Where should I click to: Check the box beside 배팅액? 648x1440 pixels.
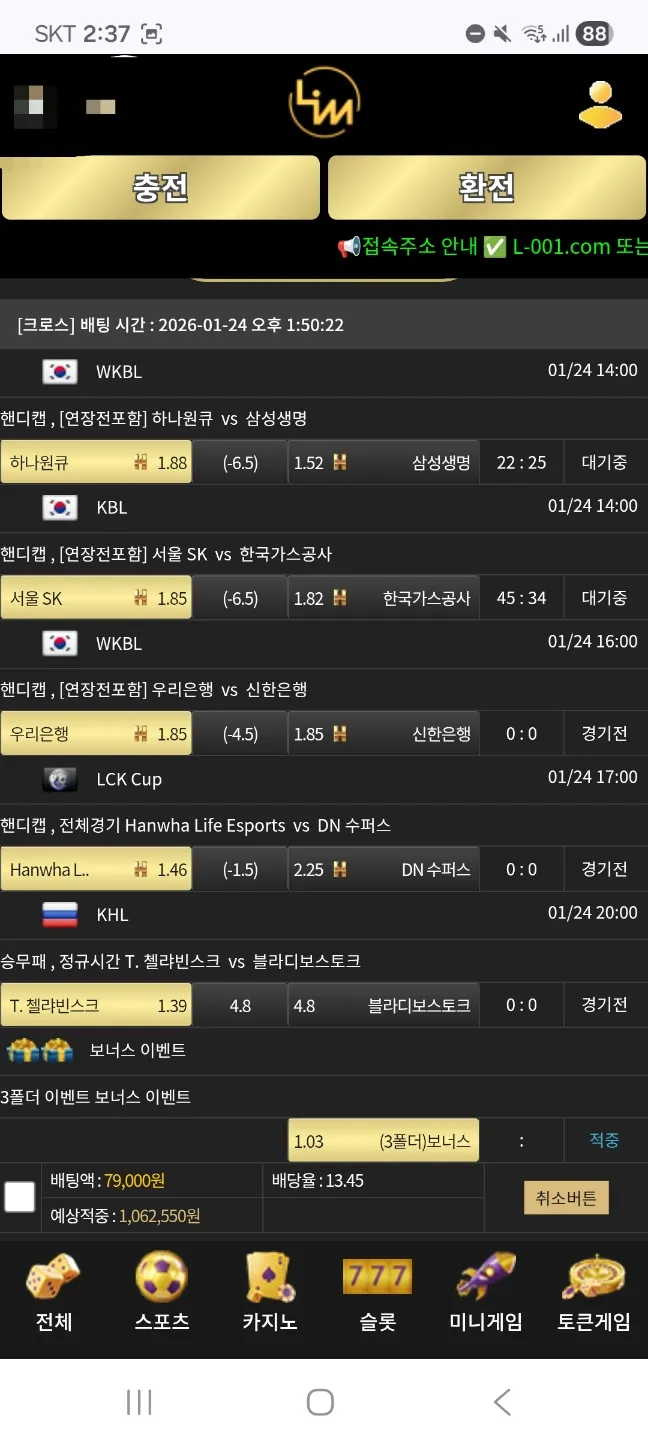coord(20,1197)
